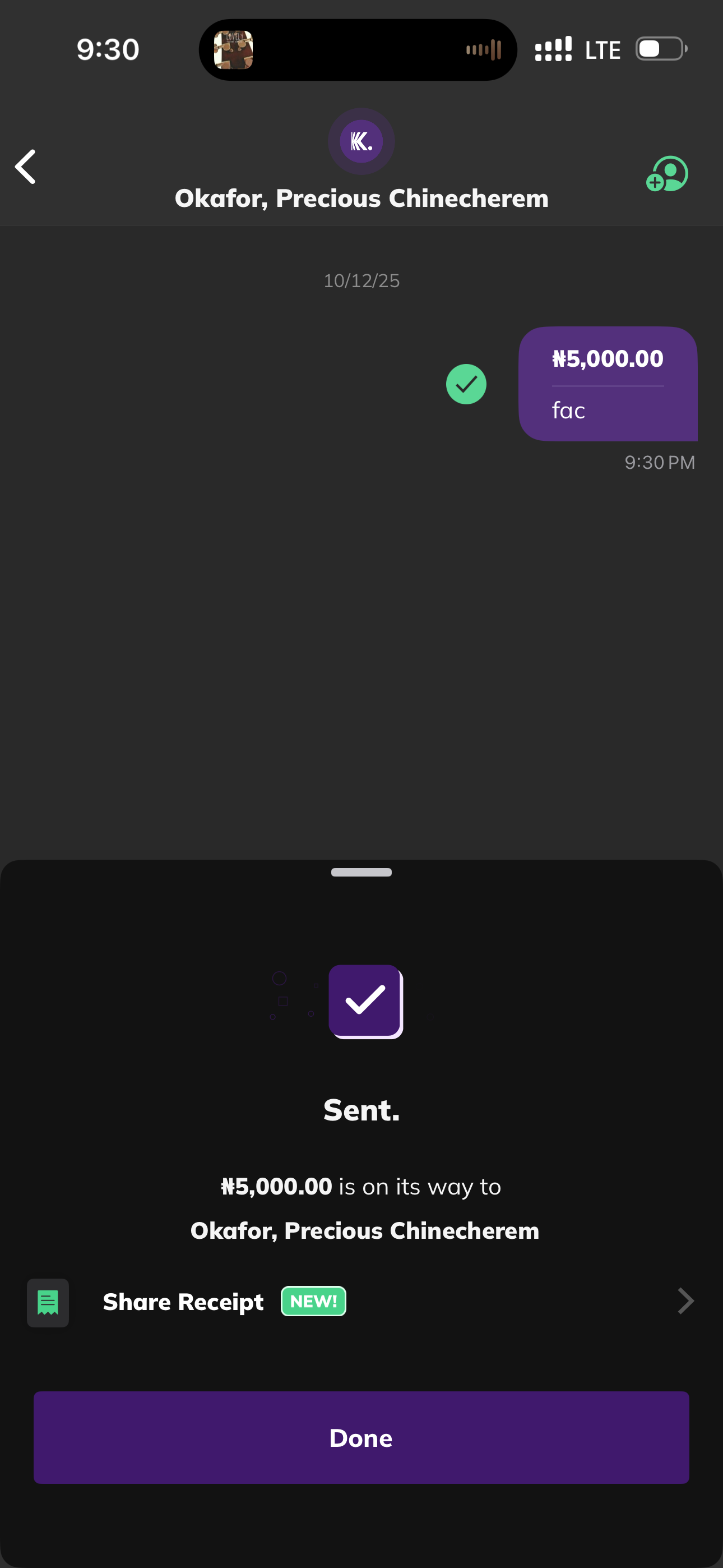Image resolution: width=723 pixels, height=1568 pixels.
Task: Open the ₦5,000.00 transaction bubble
Action: [x=608, y=384]
